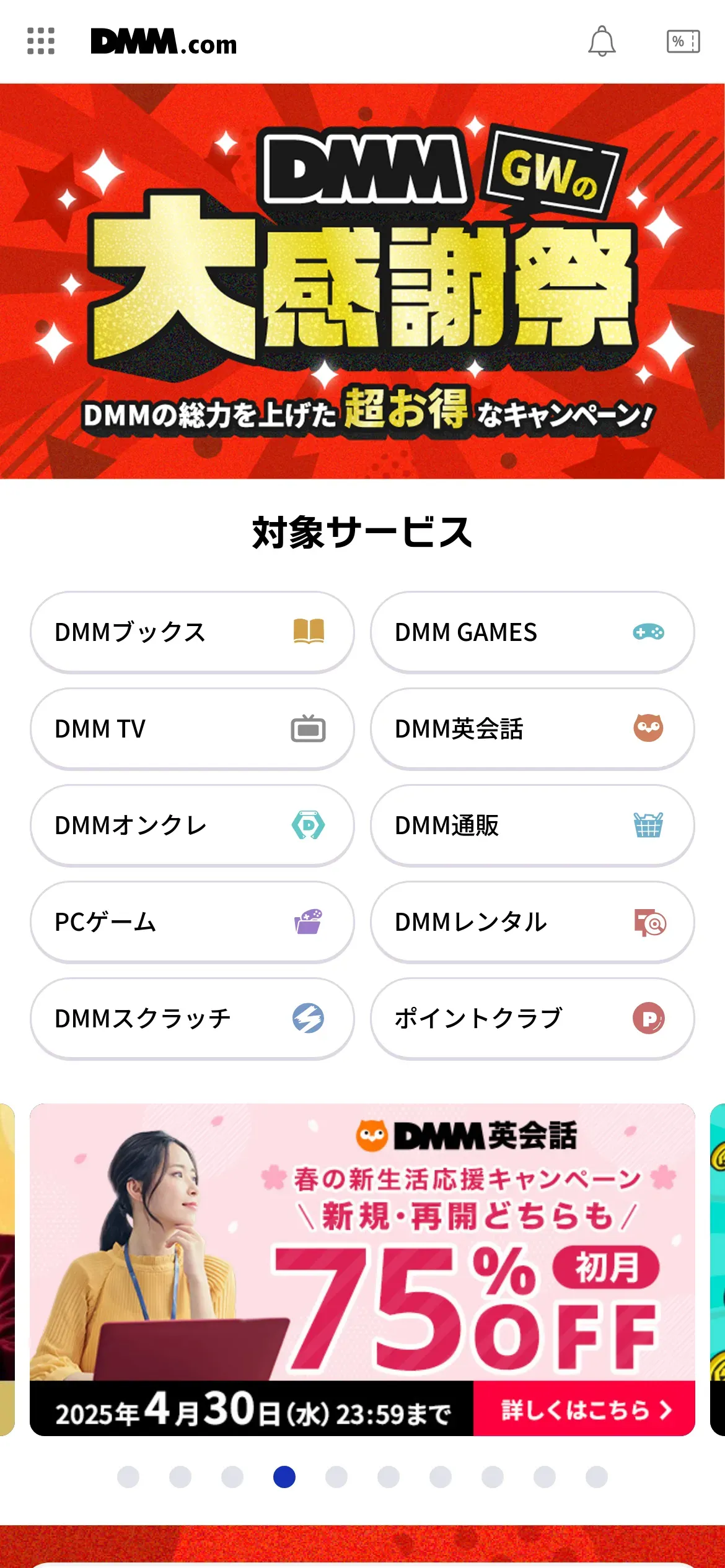Open ポイントクラブ
Image resolution: width=725 pixels, height=1568 pixels.
click(x=532, y=1018)
